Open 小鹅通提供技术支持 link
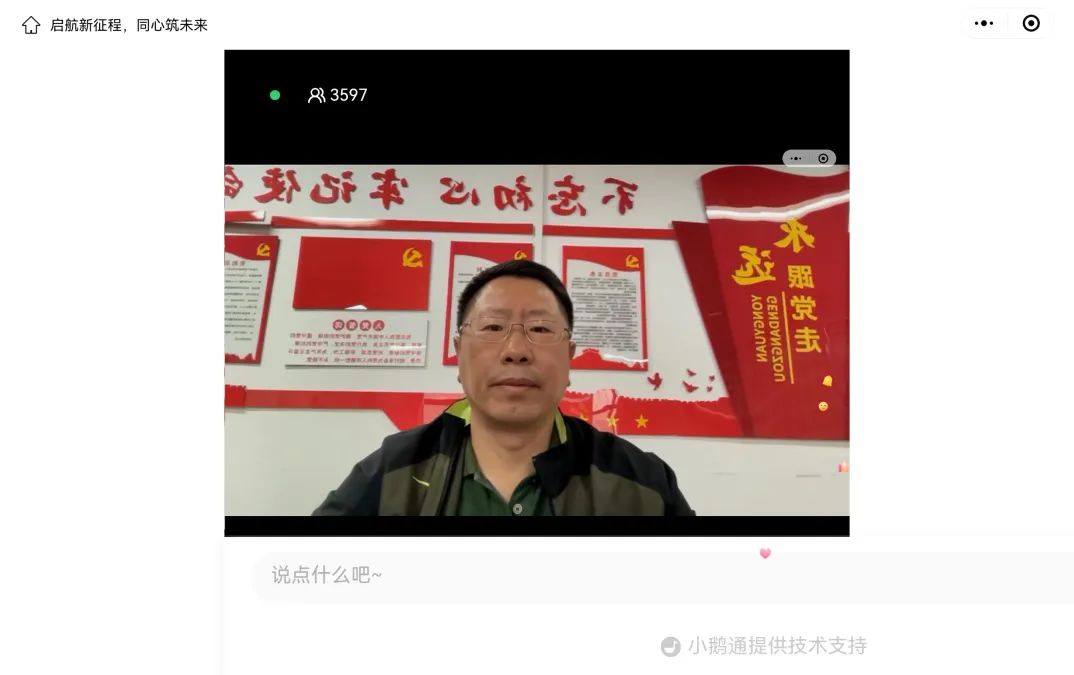The height and width of the screenshot is (675, 1074). pos(765,646)
